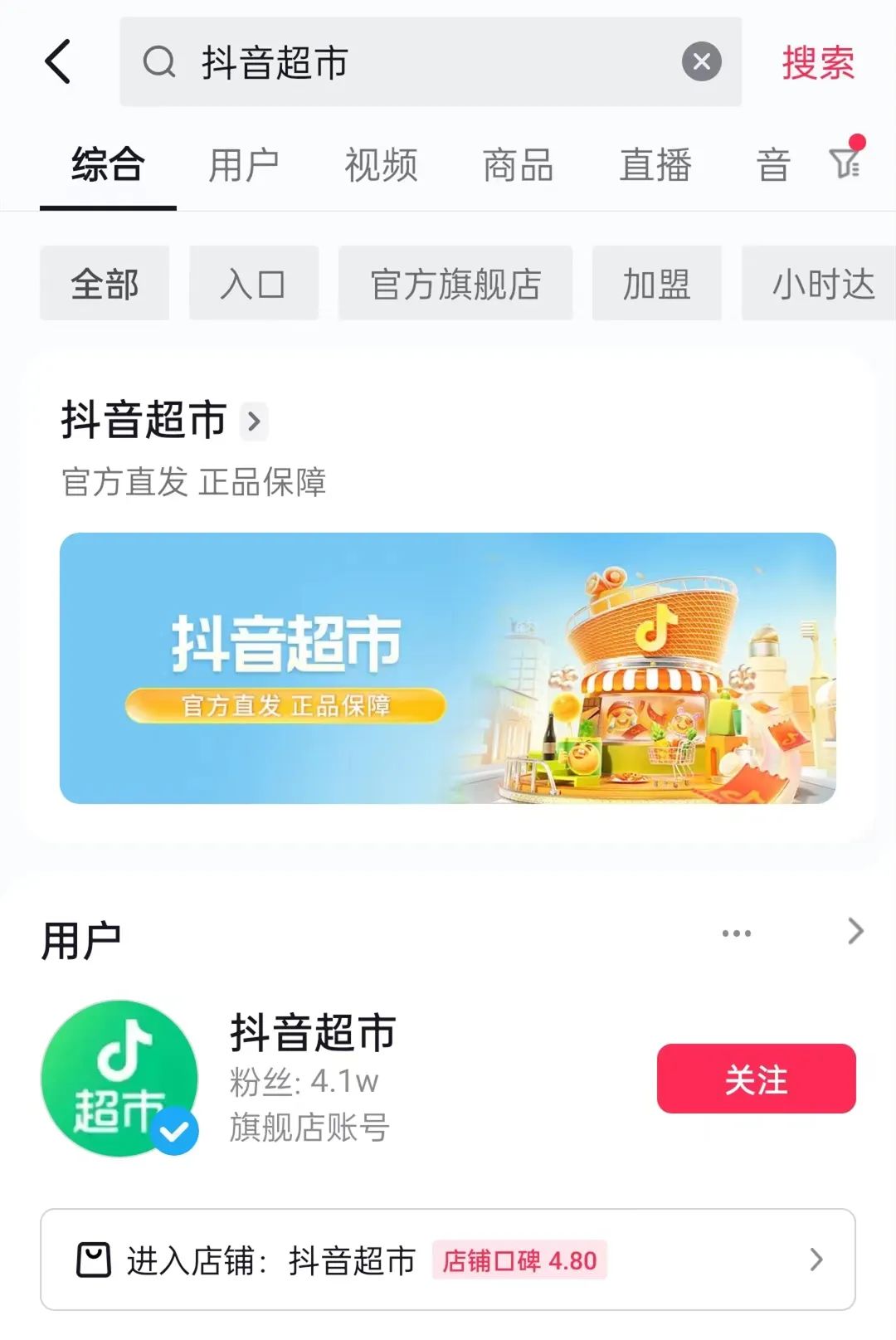Viewport: 896px width, 1340px height.
Task: Filter by 加盟 chip
Action: point(656,284)
